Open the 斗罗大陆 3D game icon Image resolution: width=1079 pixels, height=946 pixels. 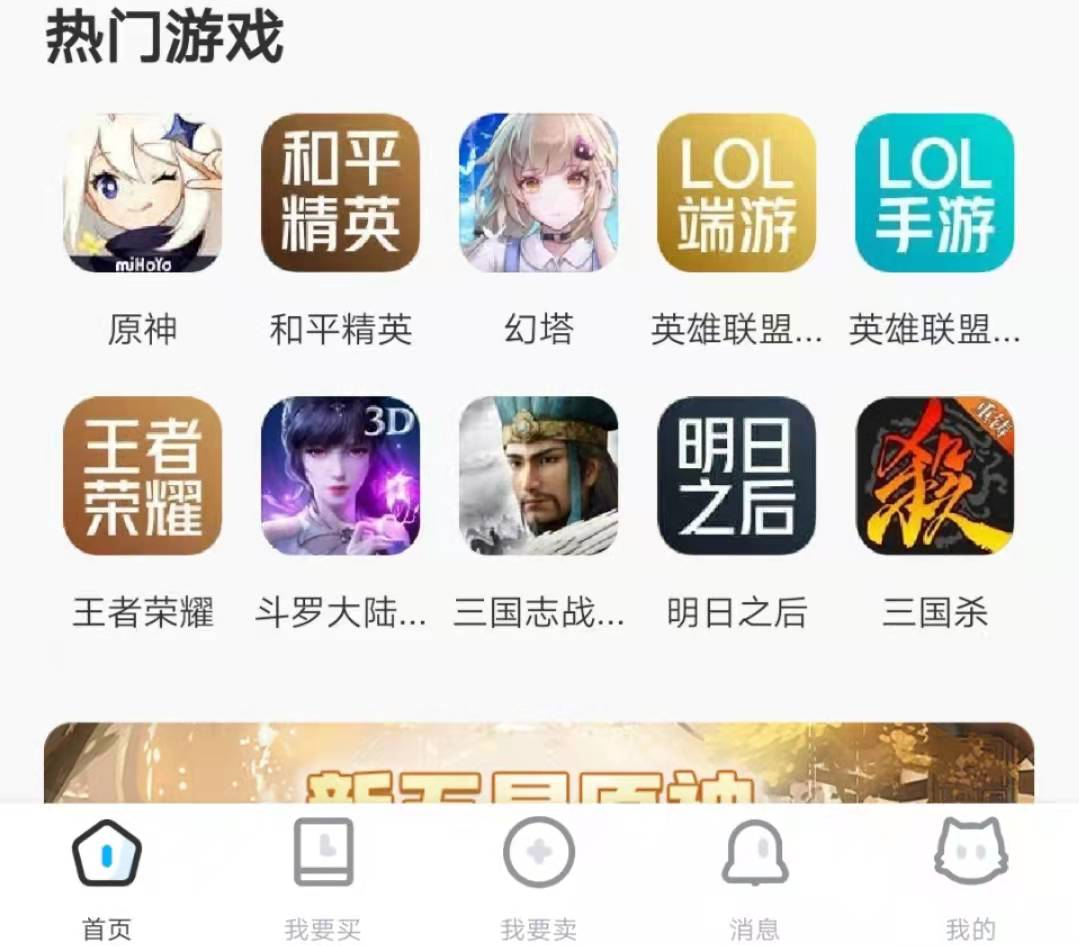340,476
